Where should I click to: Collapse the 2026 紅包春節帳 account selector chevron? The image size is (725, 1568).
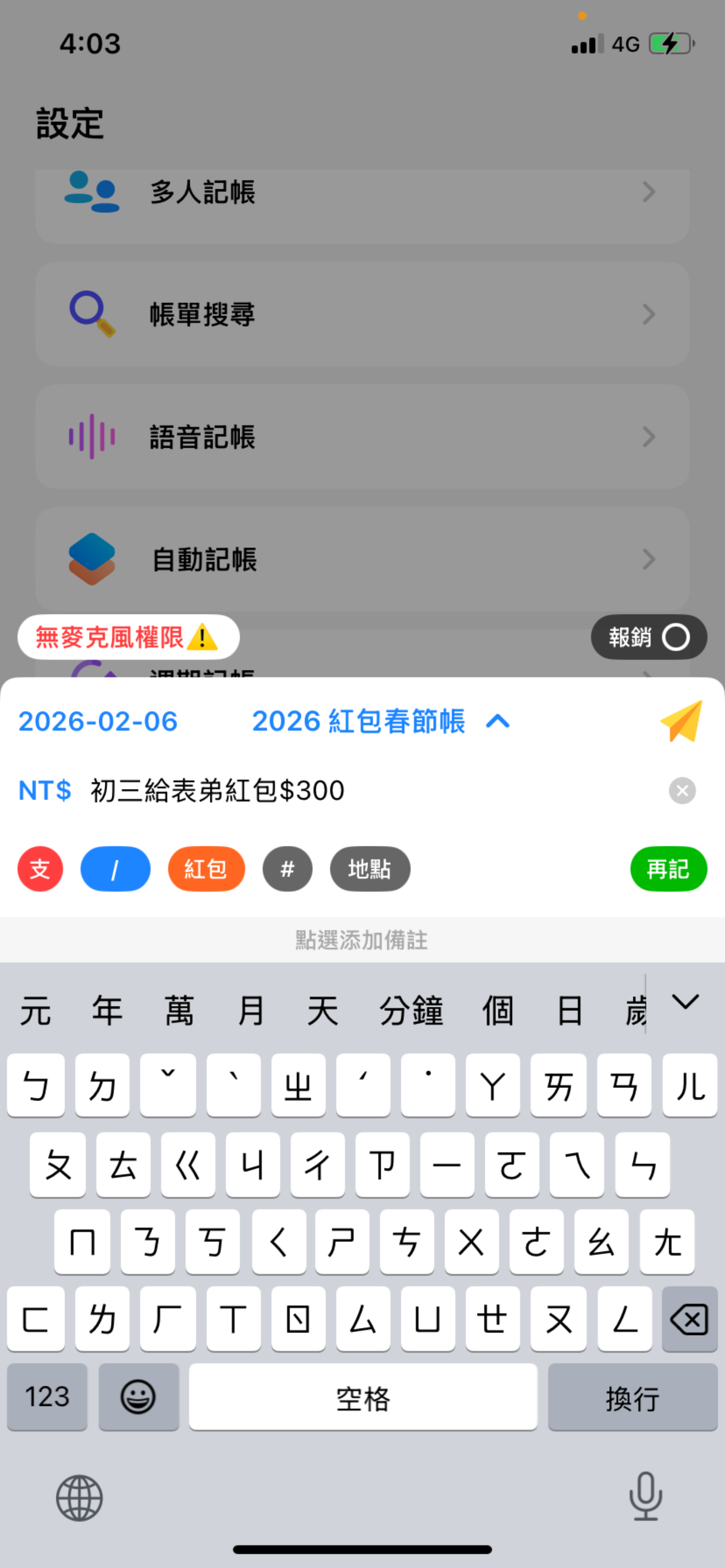click(498, 722)
